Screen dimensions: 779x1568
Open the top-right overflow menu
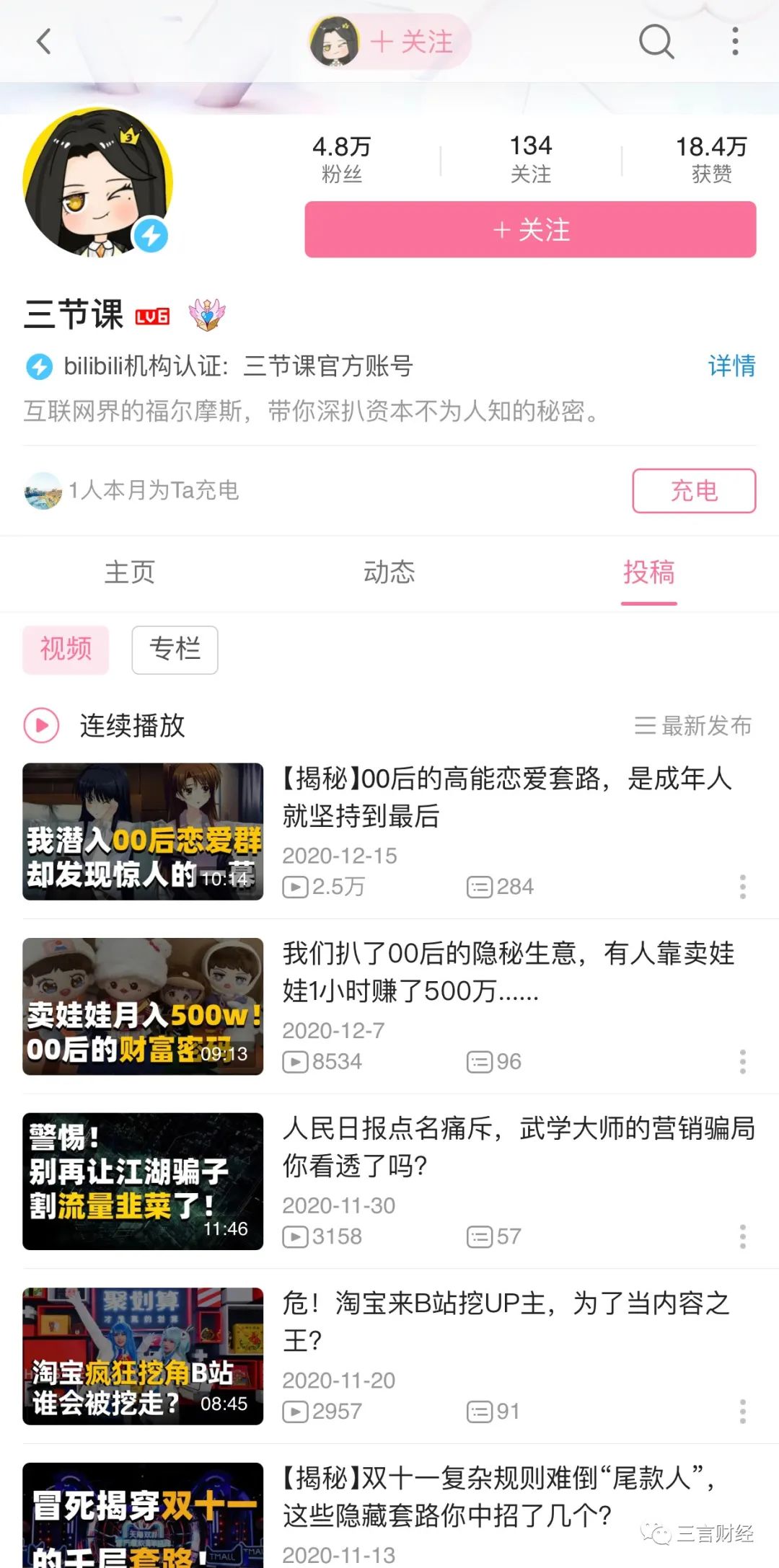[735, 41]
